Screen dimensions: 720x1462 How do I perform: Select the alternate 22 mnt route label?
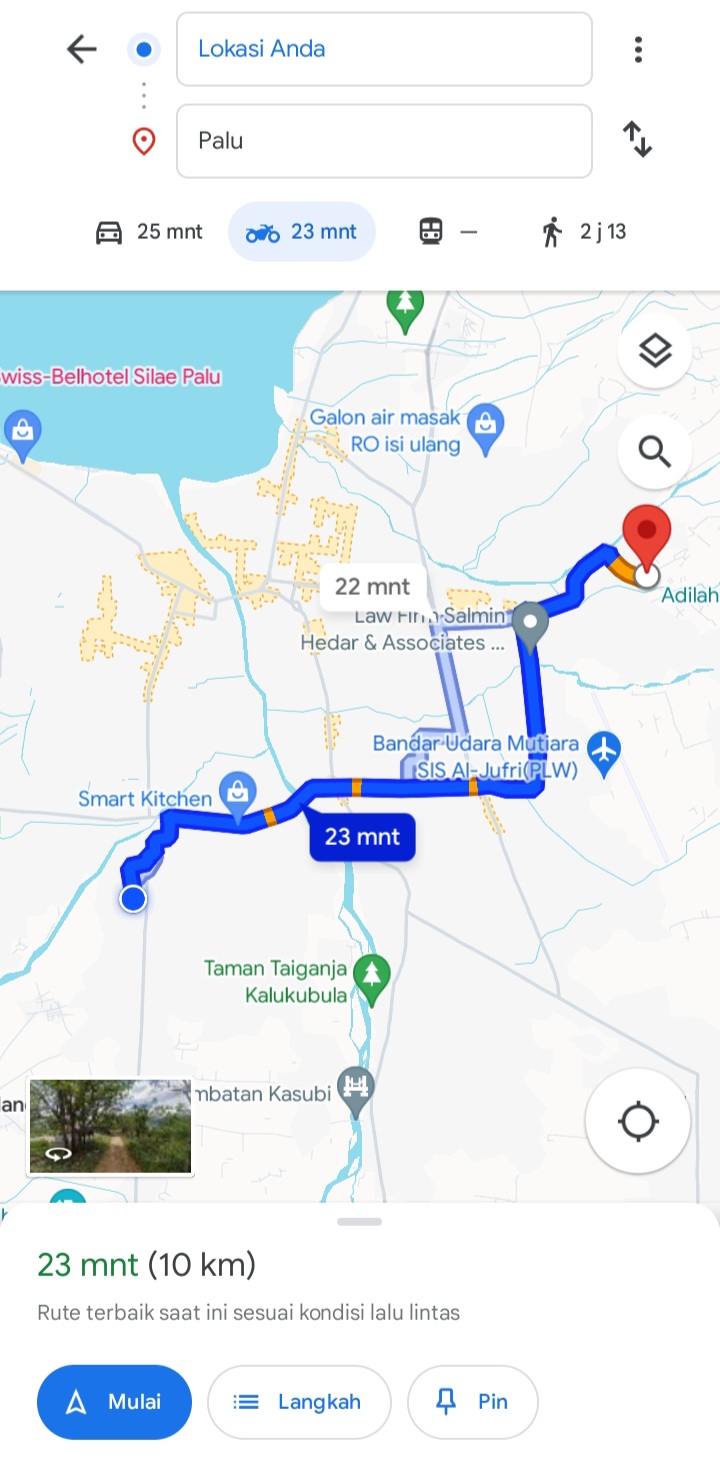[x=373, y=586]
